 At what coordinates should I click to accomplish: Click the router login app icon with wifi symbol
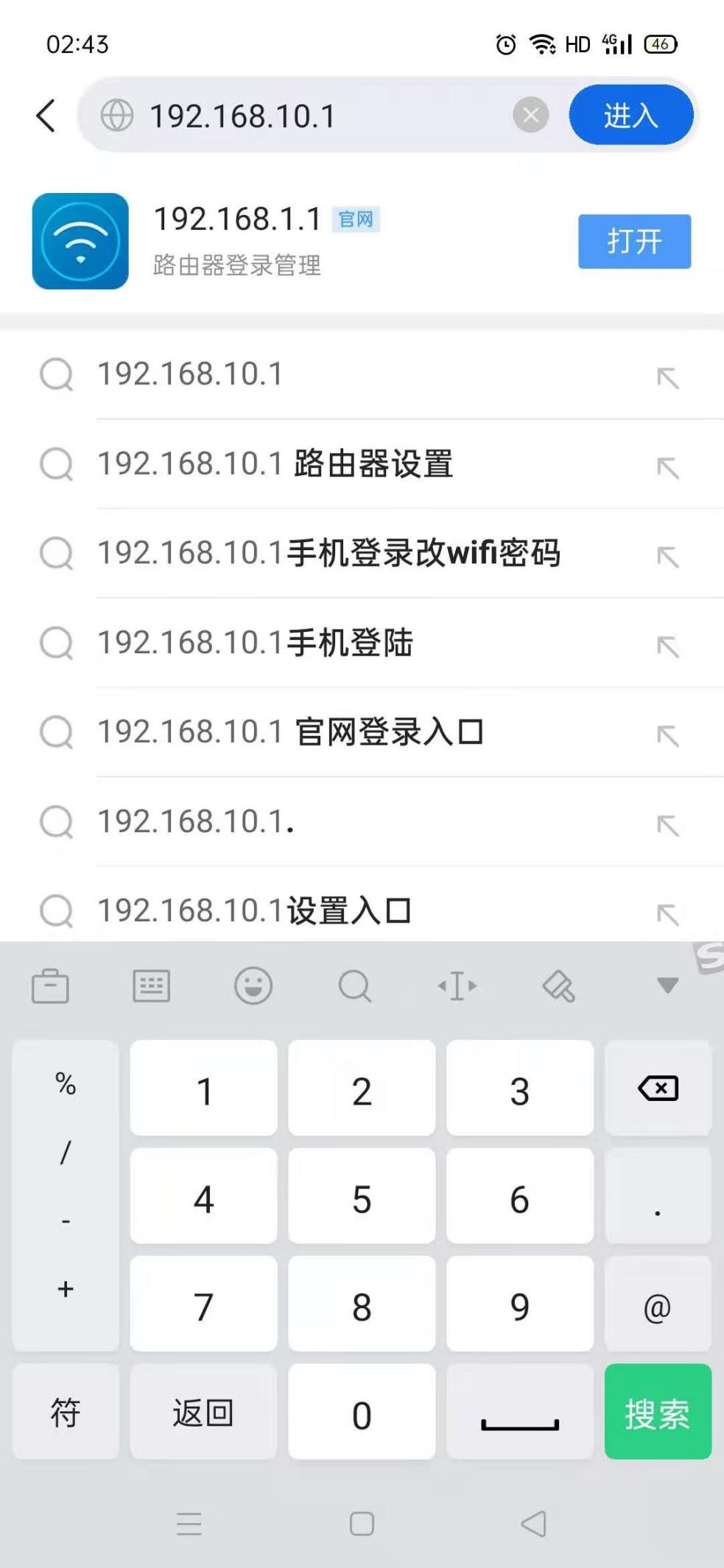79,241
